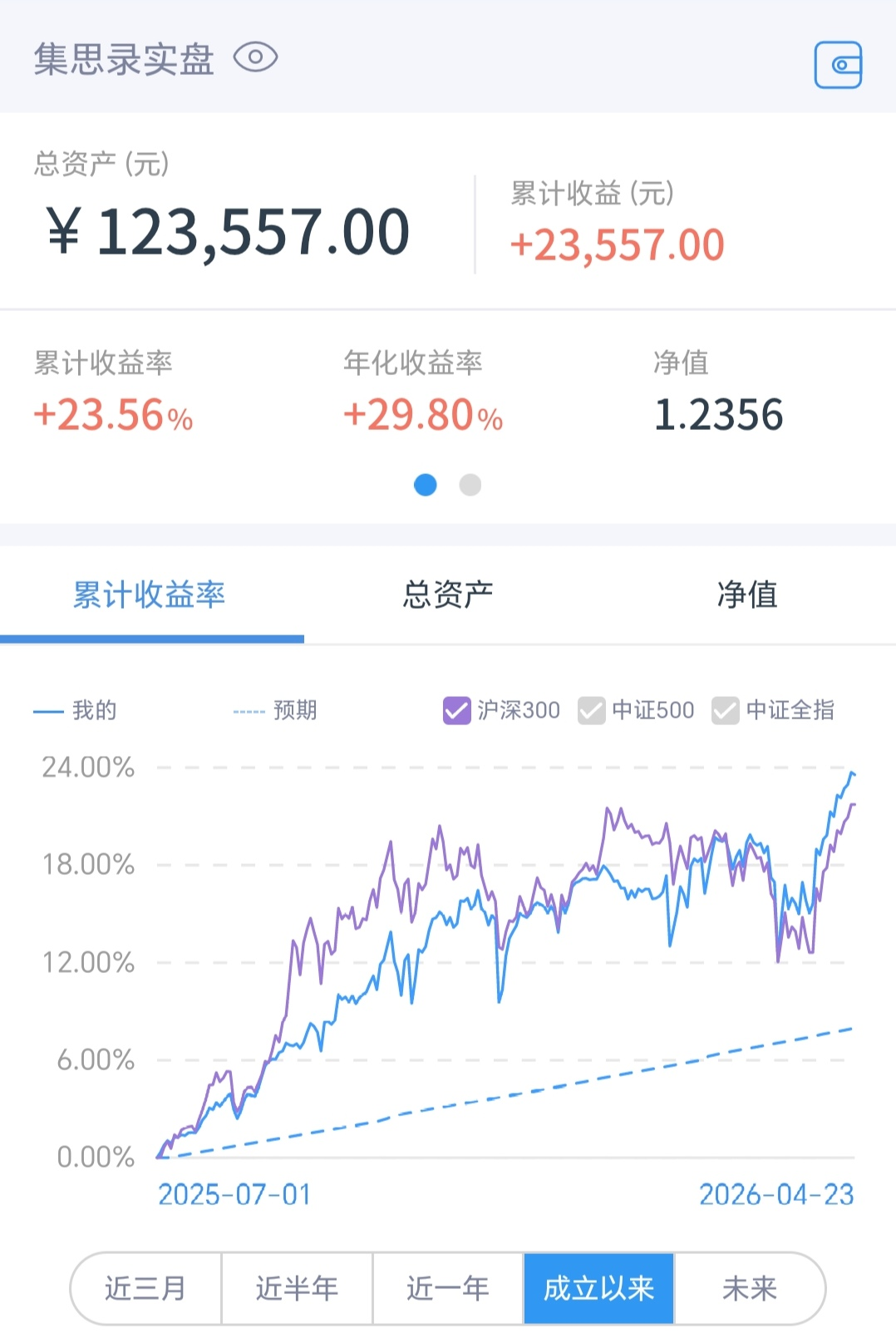
Task: View the 未来 projection range
Action: (x=750, y=1288)
